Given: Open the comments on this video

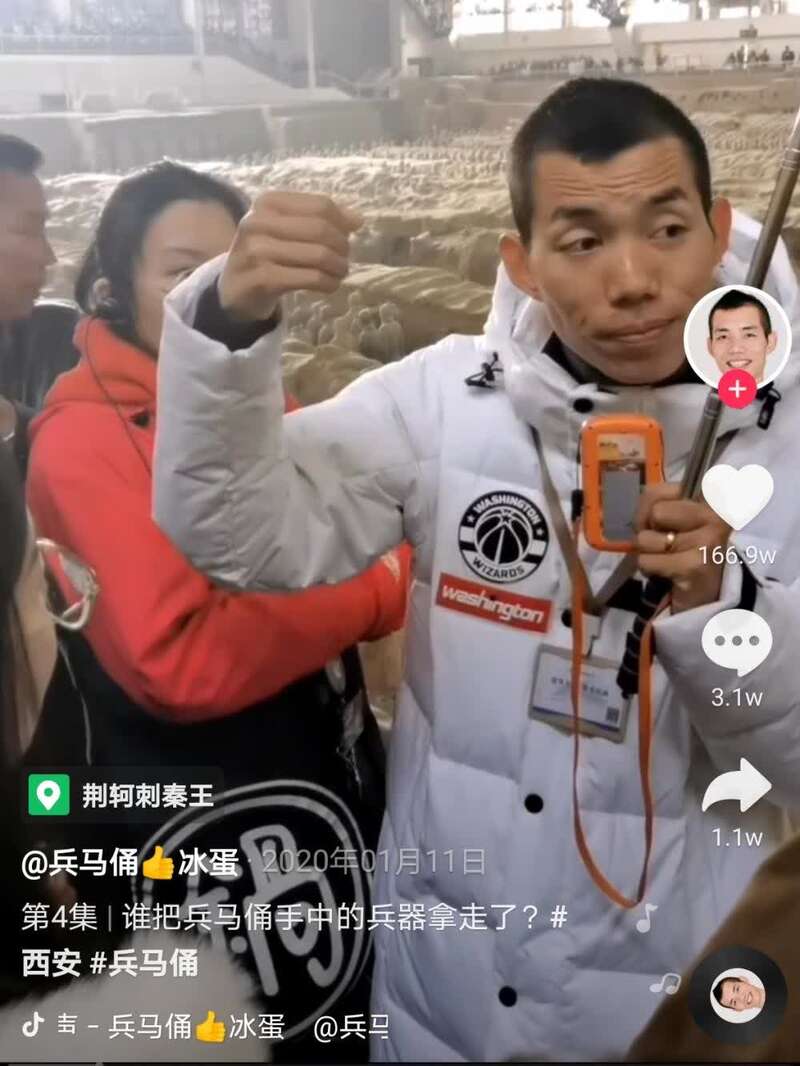Looking at the screenshot, I should click(736, 642).
